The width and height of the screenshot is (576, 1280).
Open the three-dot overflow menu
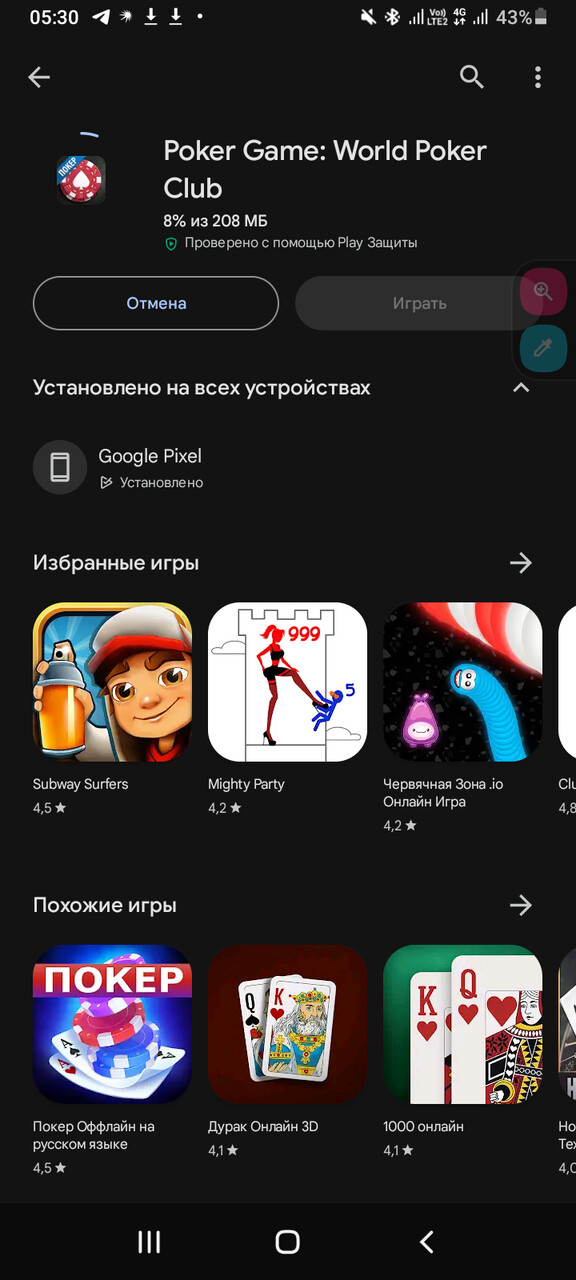(538, 77)
